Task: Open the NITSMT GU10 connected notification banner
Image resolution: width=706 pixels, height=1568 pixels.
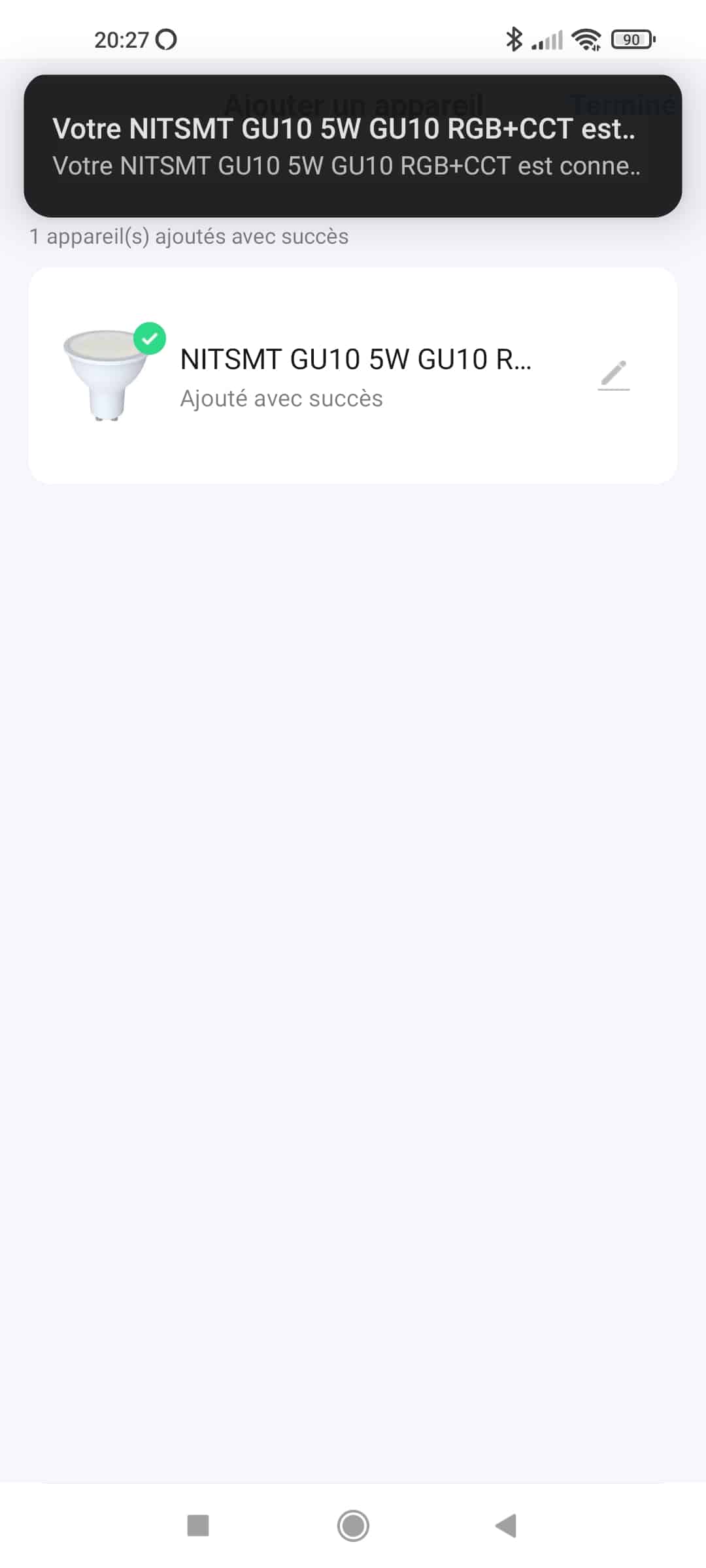Action: click(x=353, y=146)
